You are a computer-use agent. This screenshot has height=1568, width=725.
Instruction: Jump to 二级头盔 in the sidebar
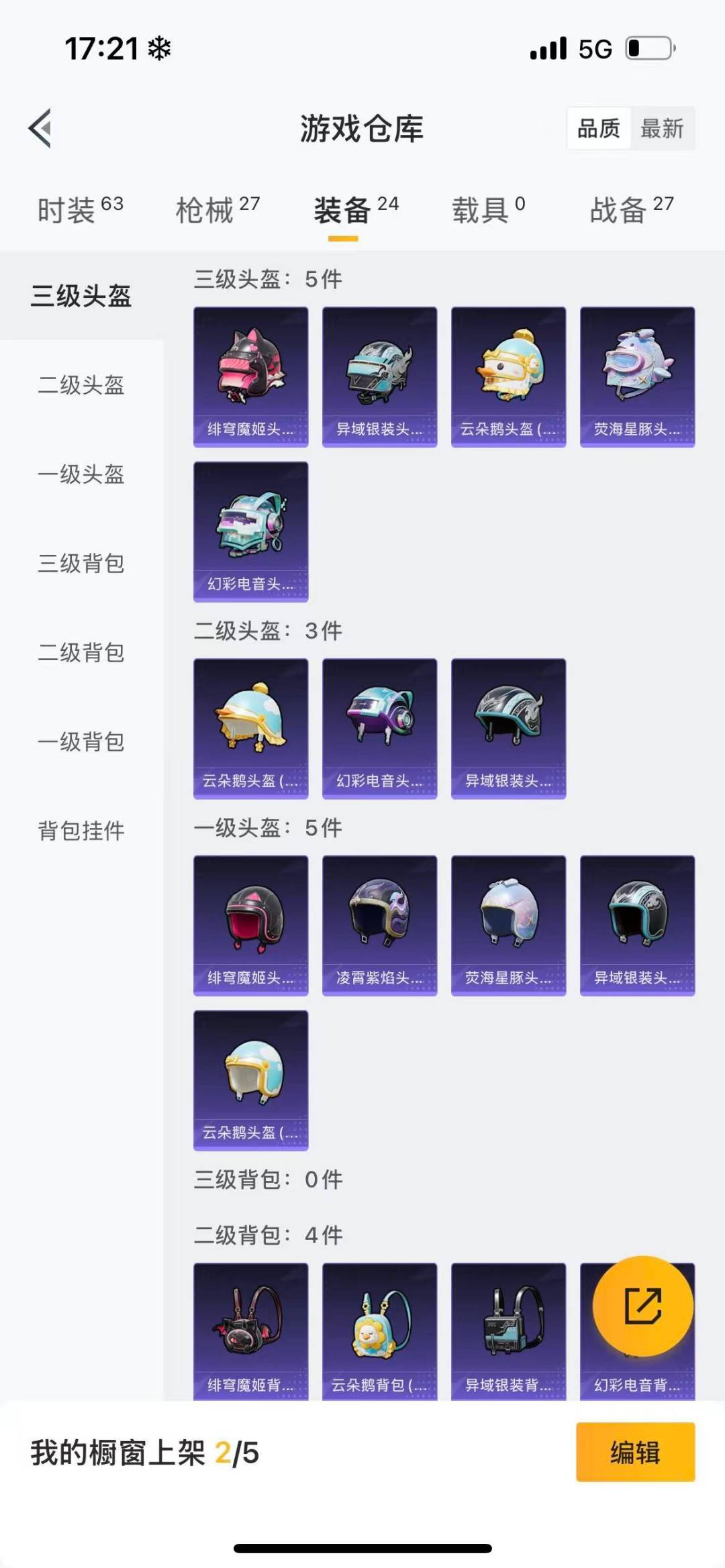pos(81,385)
